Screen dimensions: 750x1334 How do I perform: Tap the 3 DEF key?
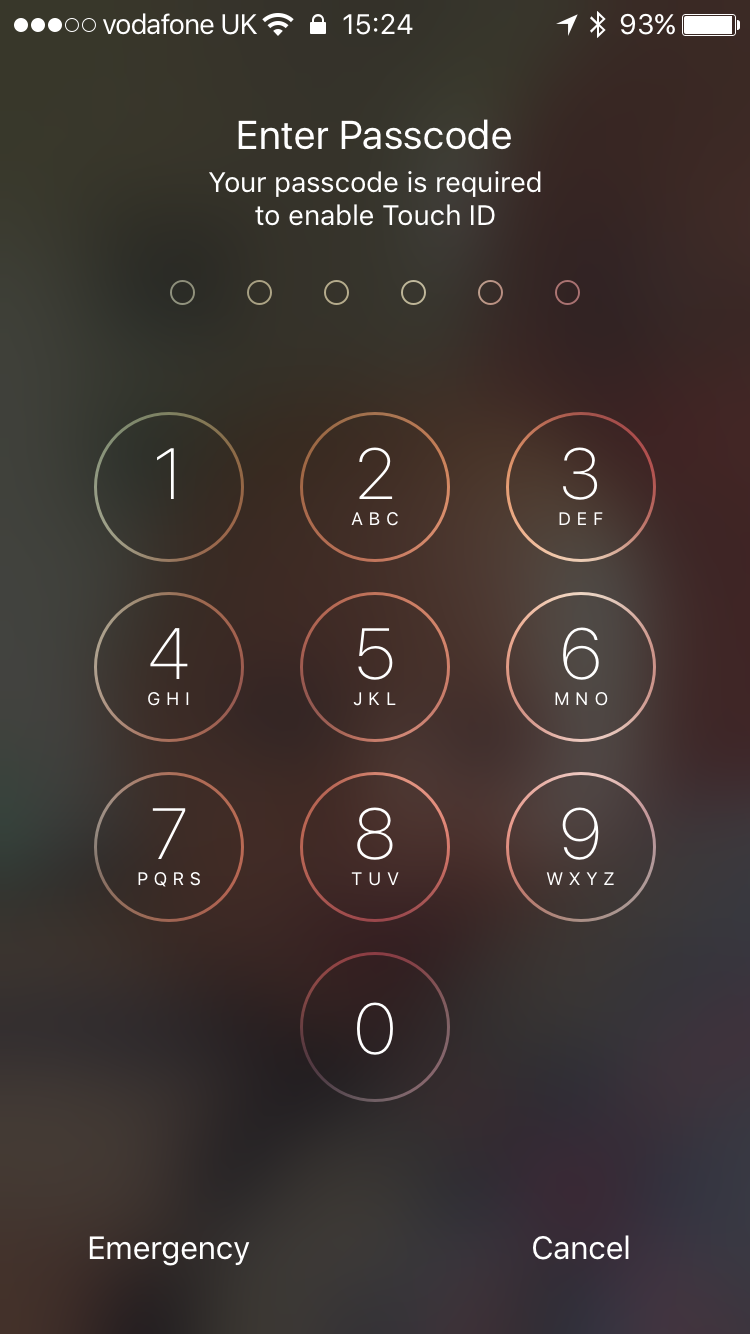point(581,487)
